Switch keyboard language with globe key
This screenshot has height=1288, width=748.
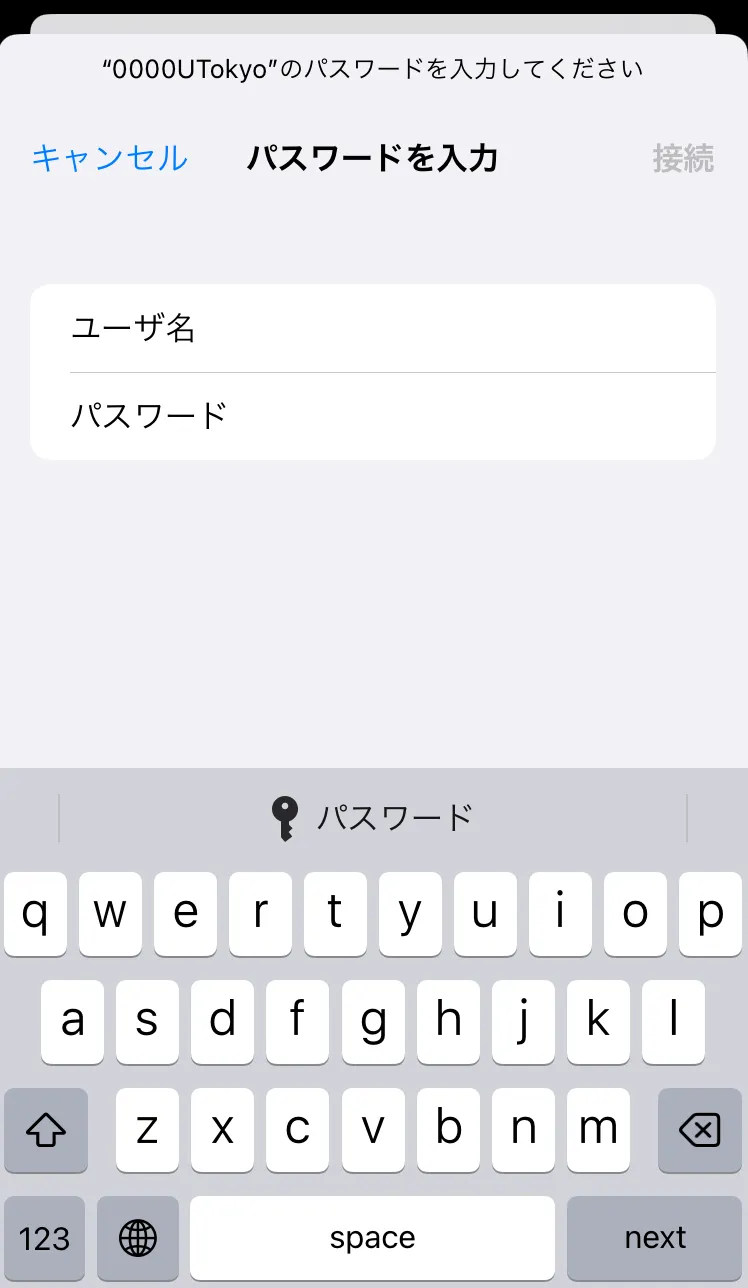[138, 1238]
